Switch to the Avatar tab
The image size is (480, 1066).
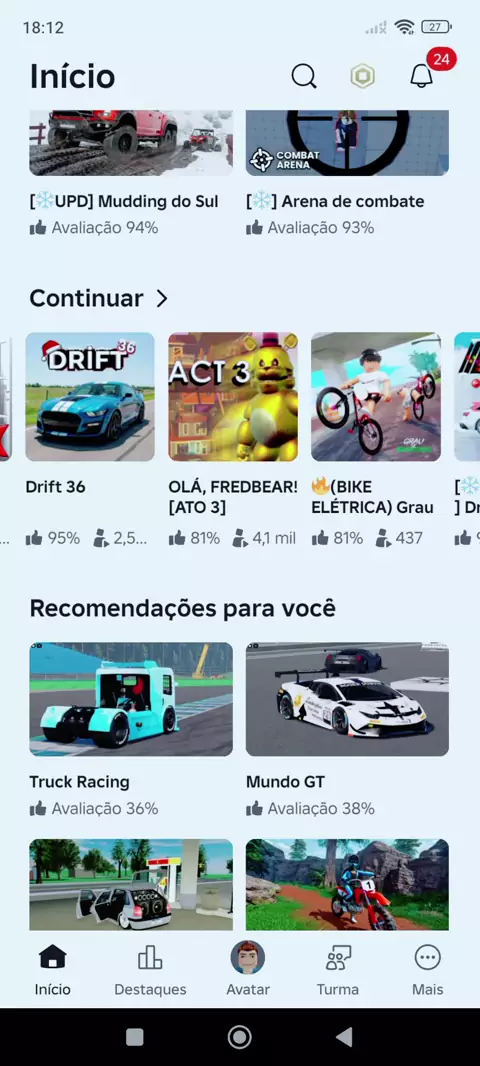point(248,970)
